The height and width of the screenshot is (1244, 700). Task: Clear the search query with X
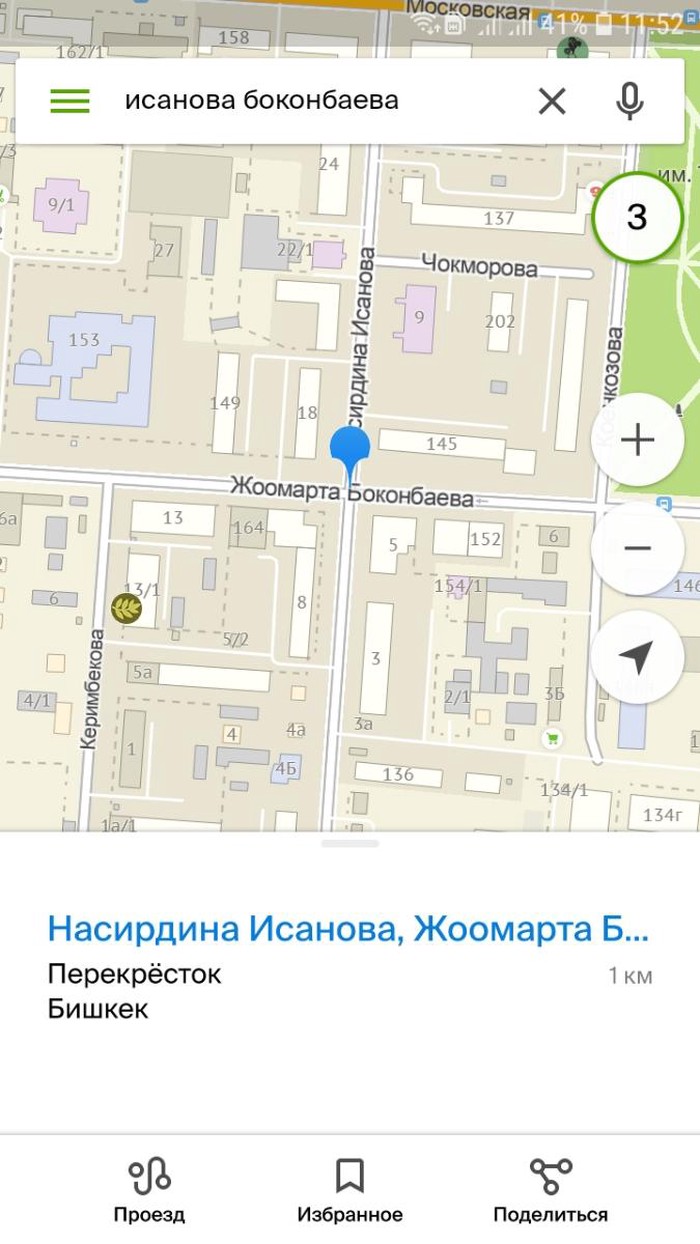pos(552,100)
